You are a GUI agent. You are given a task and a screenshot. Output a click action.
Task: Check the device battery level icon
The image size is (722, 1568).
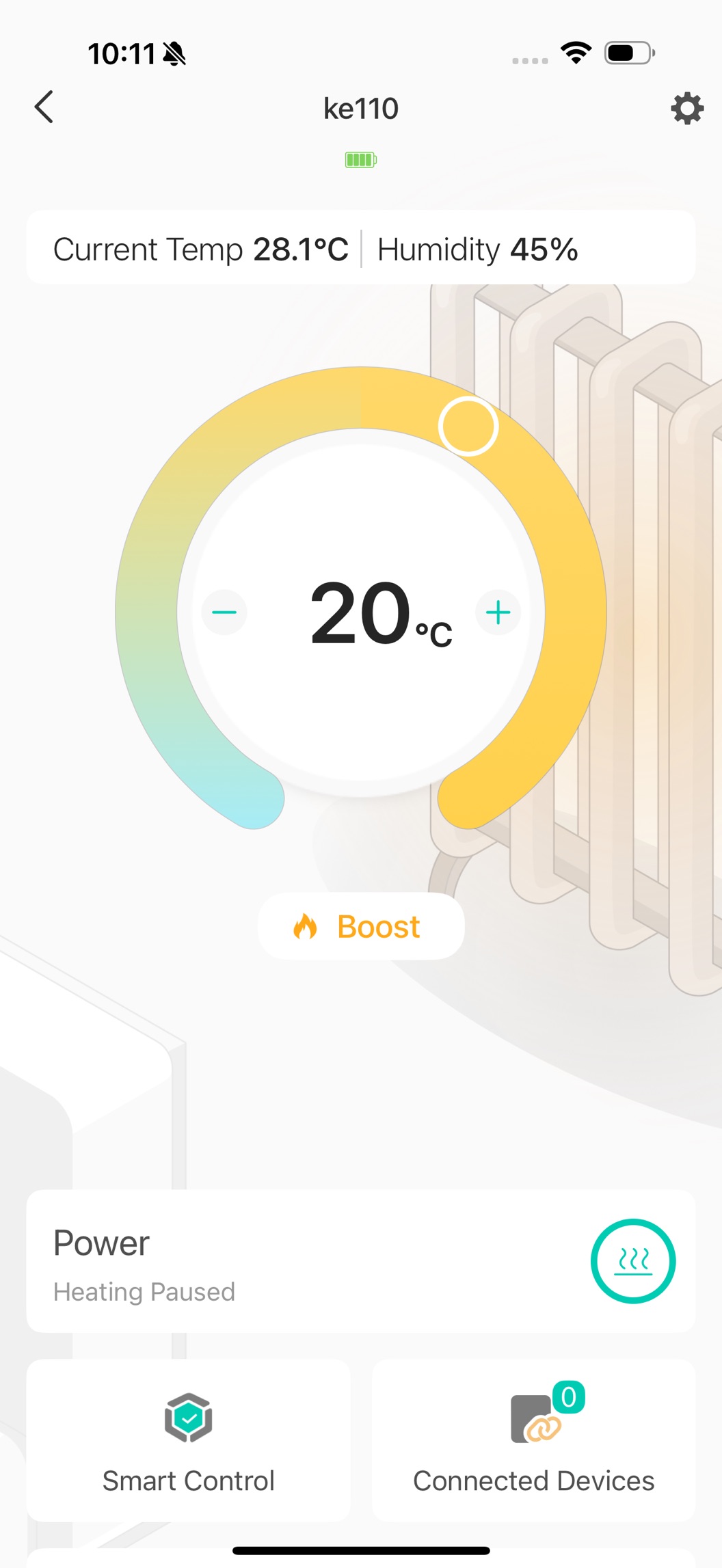361,159
